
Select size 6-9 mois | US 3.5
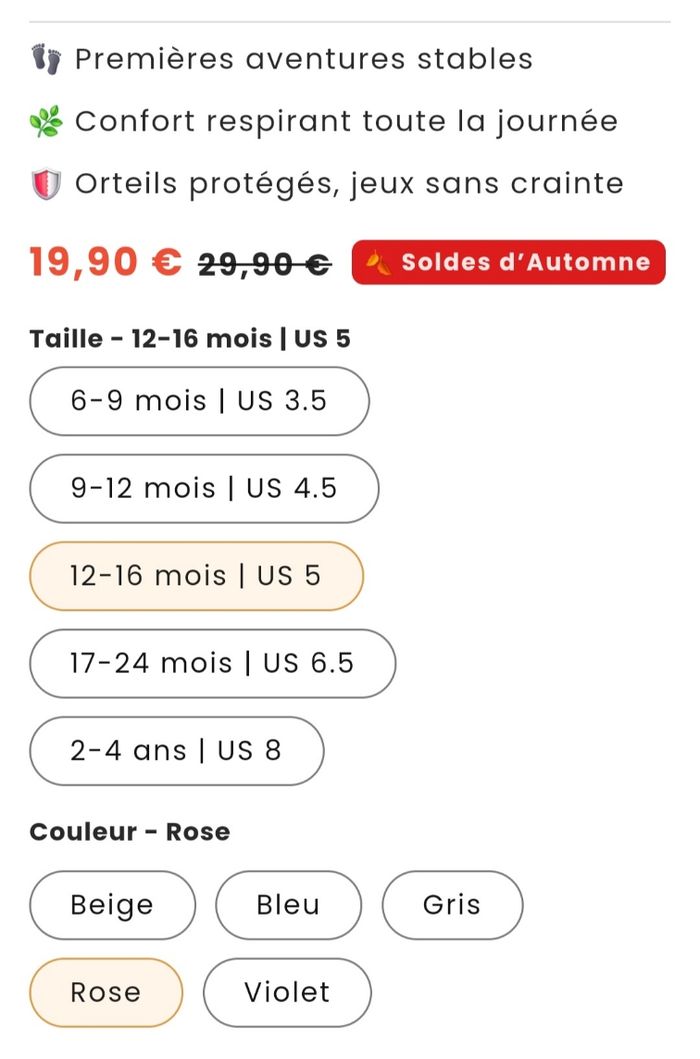coord(199,401)
